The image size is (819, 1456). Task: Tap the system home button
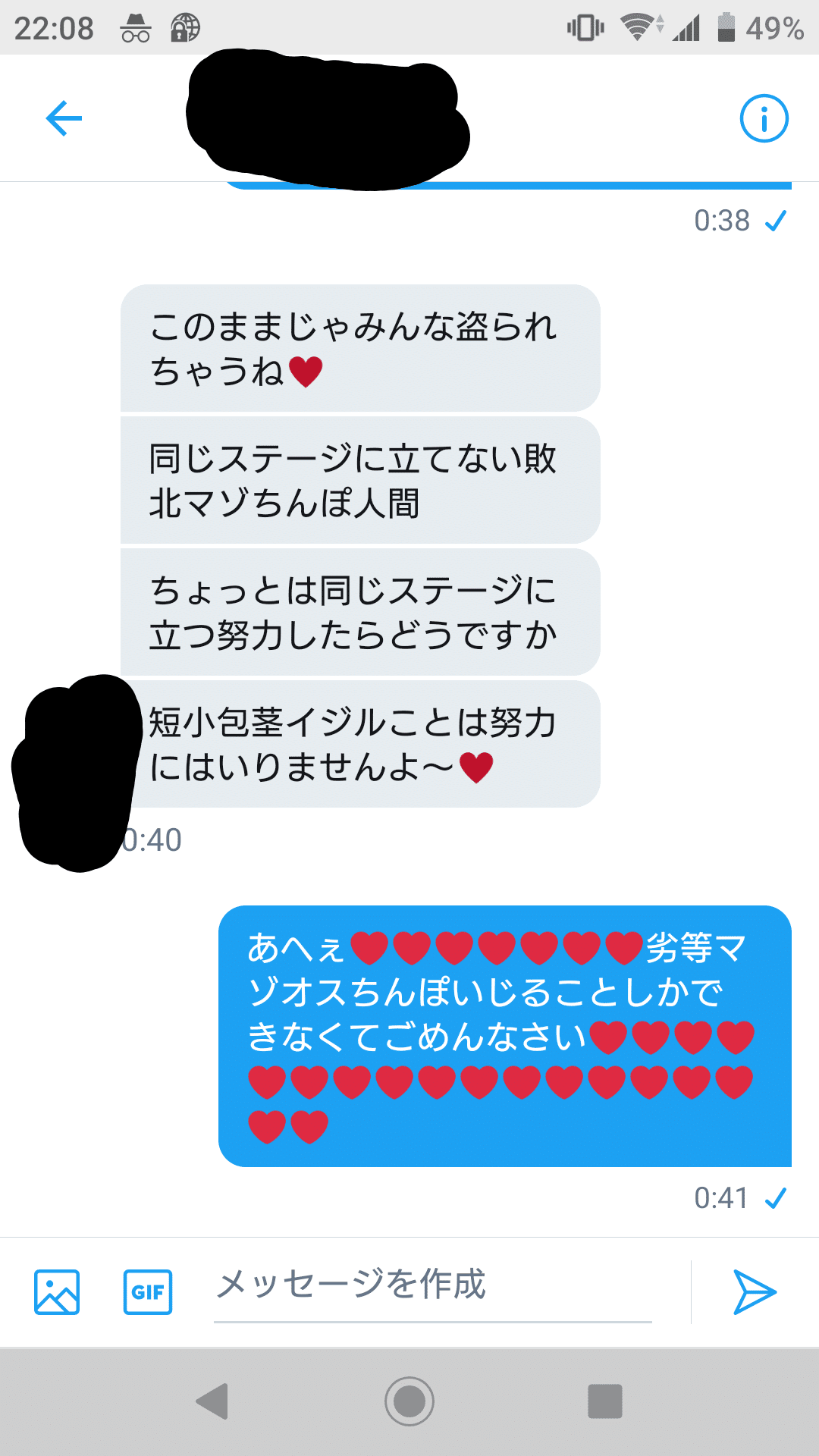(409, 1401)
